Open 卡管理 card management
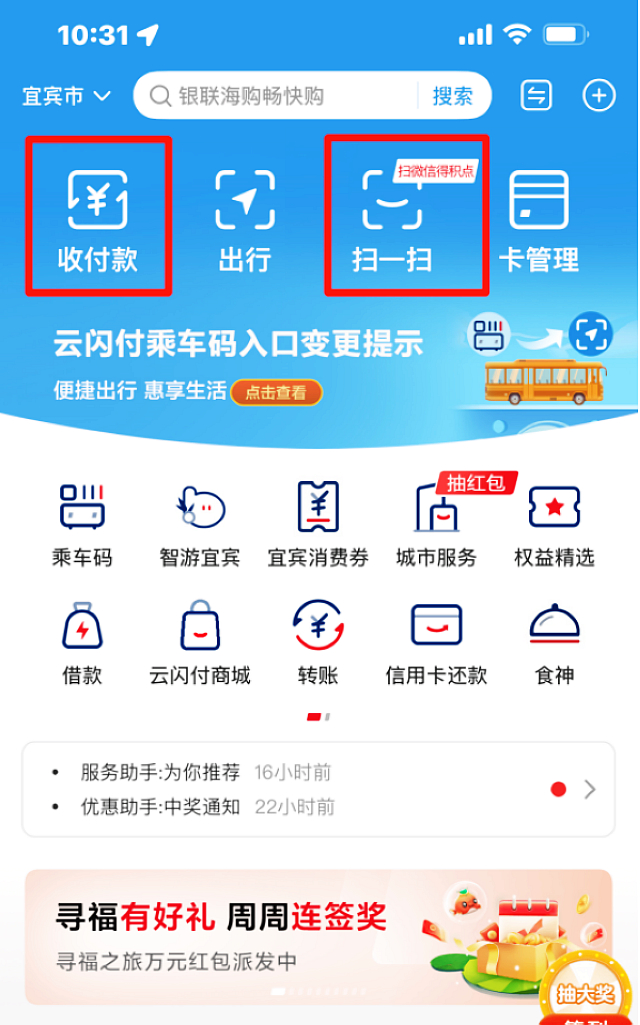The image size is (640, 1025). [539, 218]
